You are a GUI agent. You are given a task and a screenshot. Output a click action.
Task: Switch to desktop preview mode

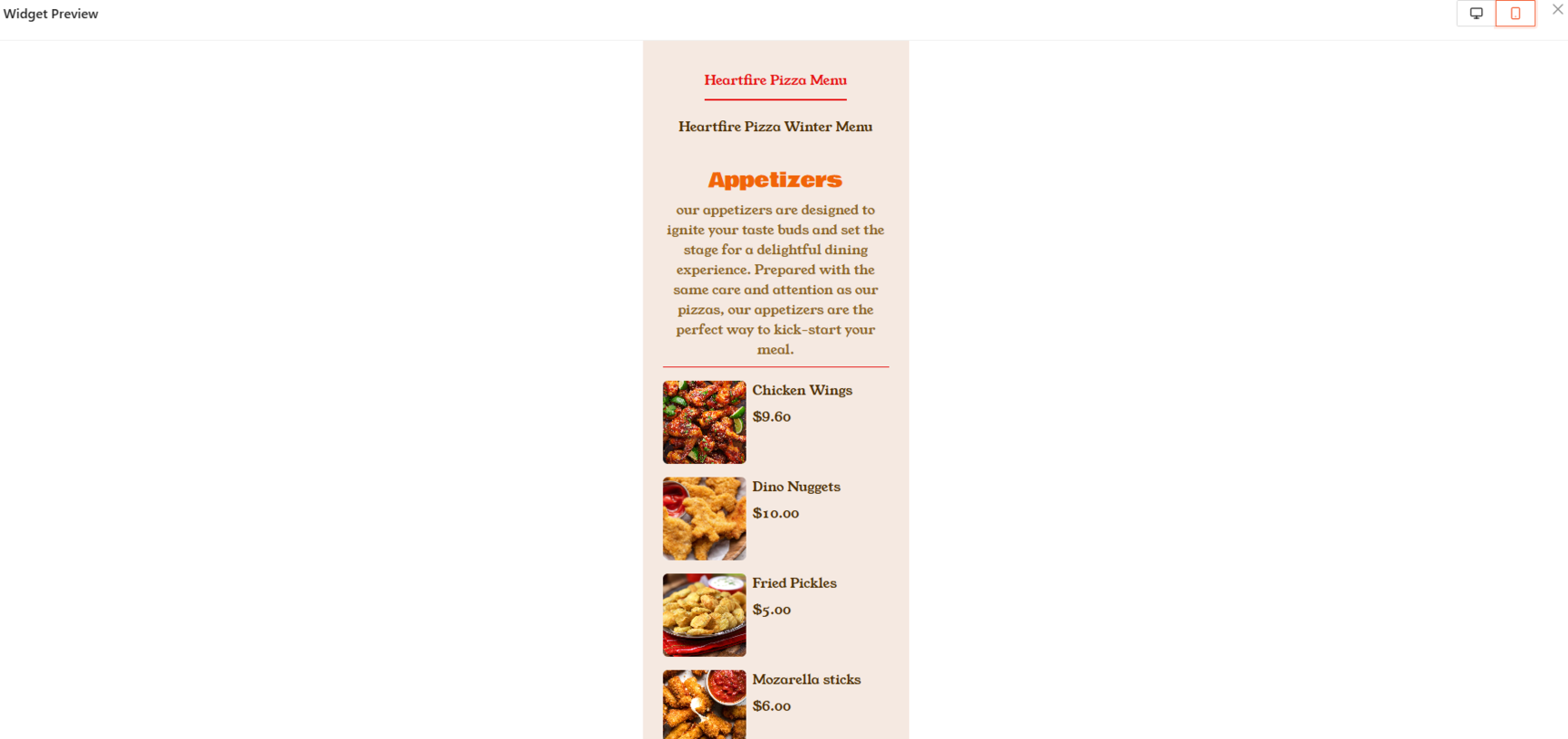point(1476,14)
